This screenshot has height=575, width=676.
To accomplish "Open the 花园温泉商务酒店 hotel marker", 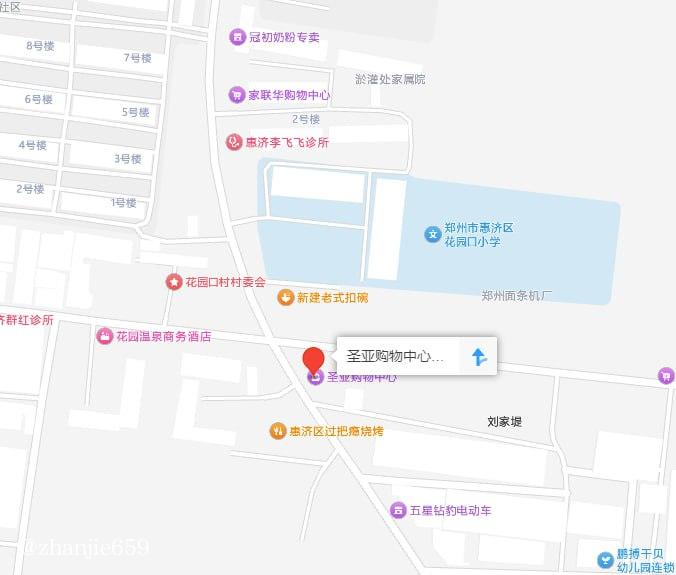I will click(x=104, y=336).
